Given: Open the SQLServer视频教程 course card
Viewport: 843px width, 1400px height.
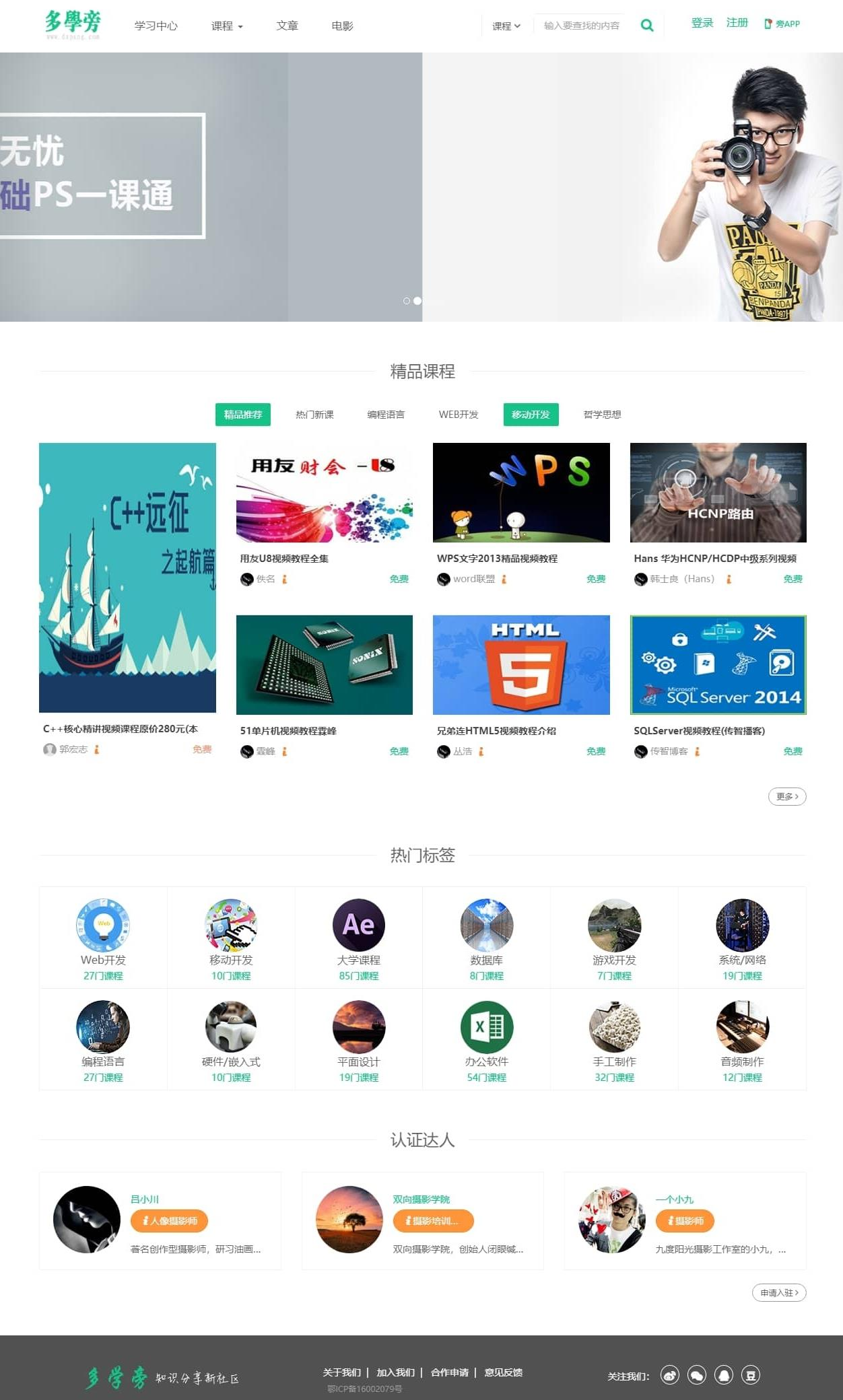Looking at the screenshot, I should [x=718, y=665].
